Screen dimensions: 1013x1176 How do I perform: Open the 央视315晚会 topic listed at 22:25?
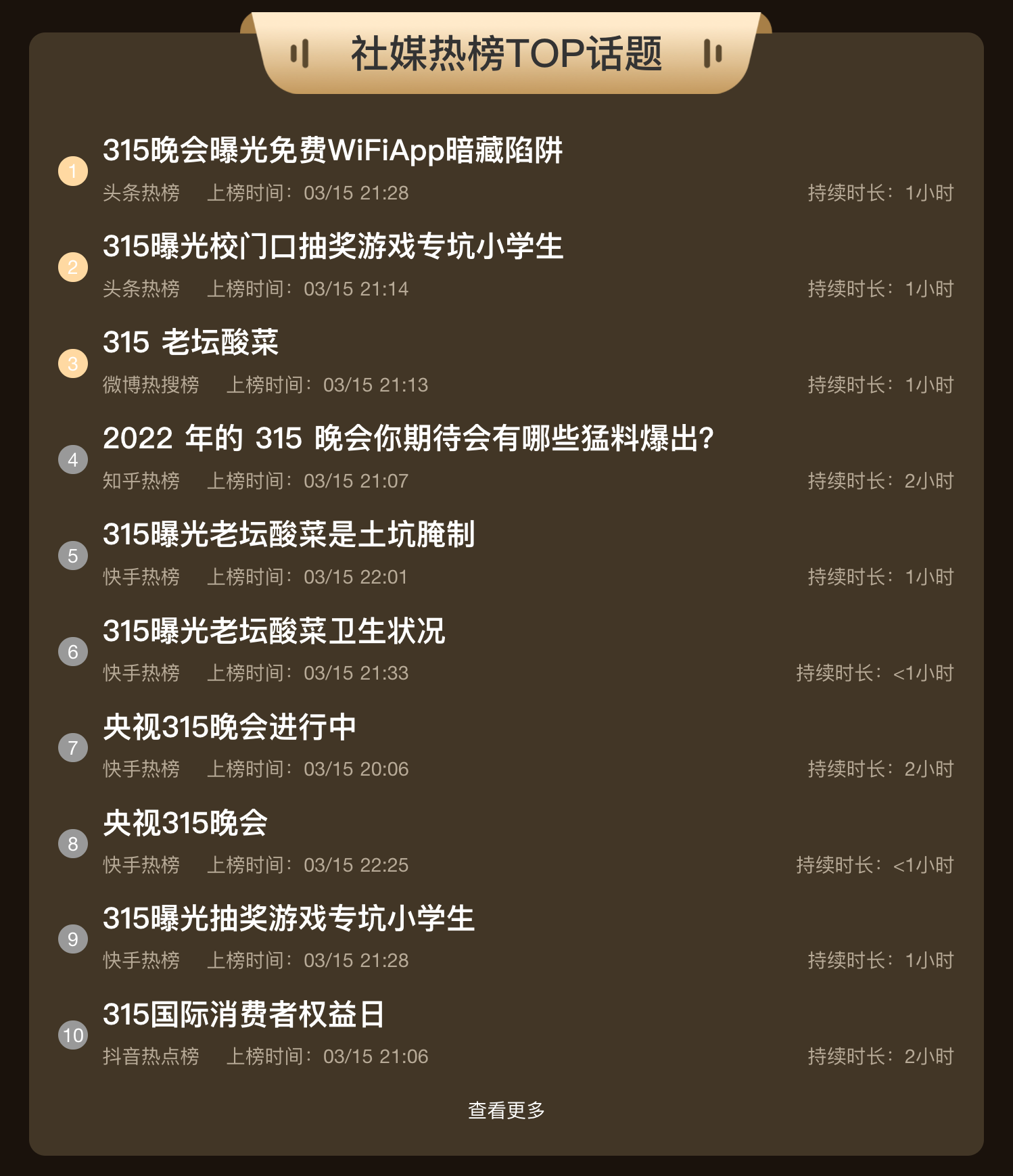click(185, 823)
